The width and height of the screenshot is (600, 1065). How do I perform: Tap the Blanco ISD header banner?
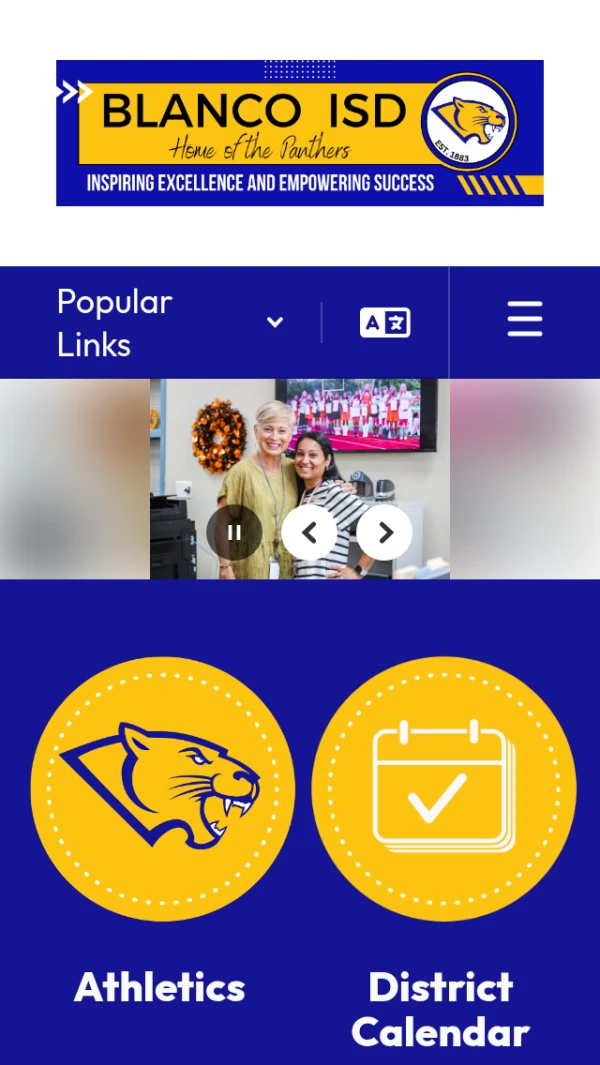[x=299, y=133]
